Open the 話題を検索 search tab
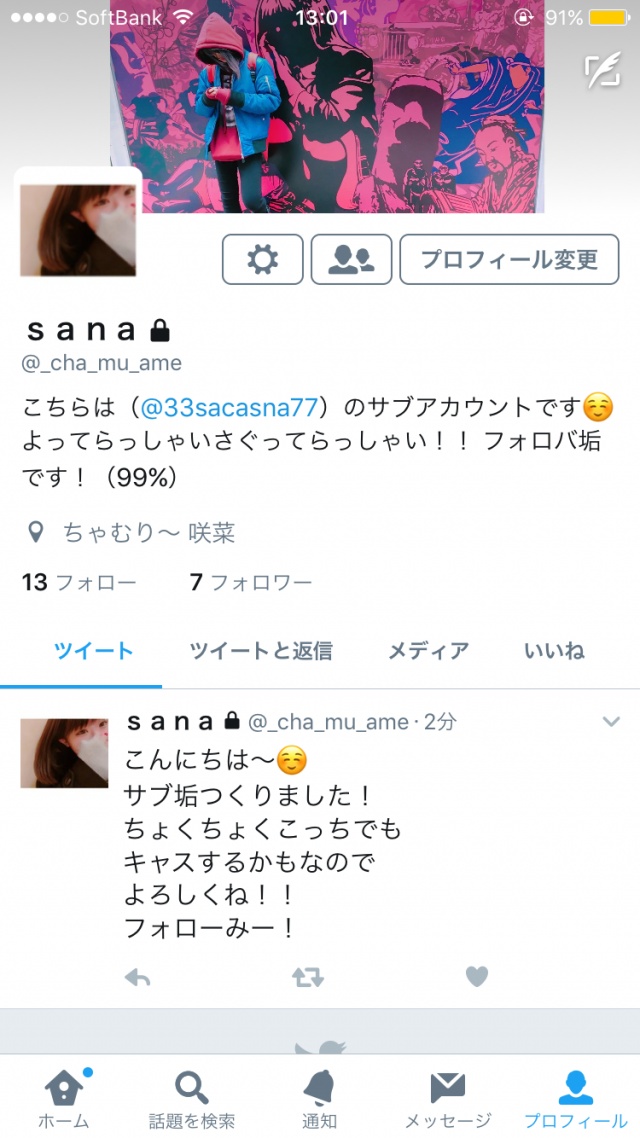 coord(192,1096)
